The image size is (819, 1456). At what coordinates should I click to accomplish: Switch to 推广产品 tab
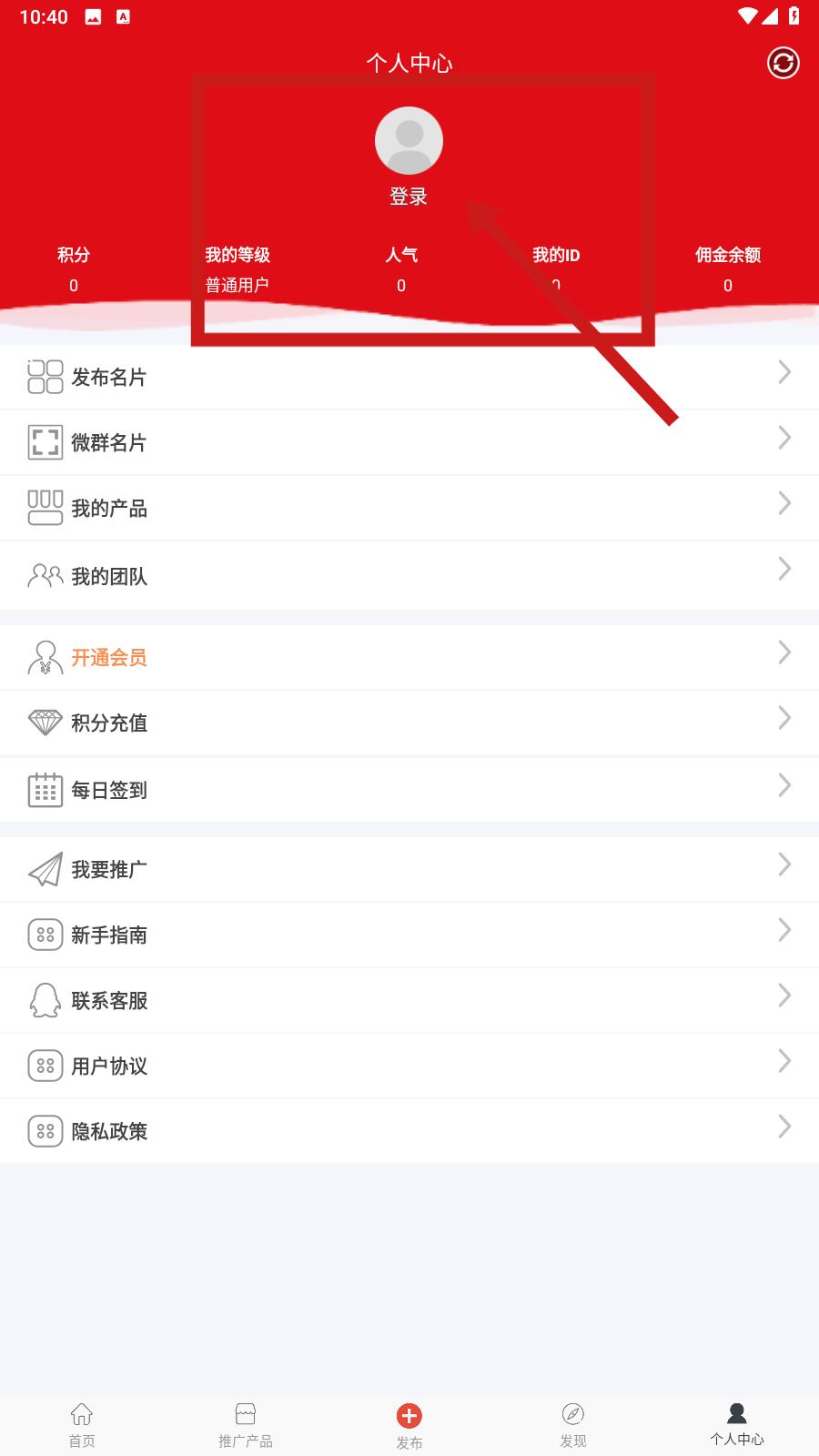(246, 1425)
